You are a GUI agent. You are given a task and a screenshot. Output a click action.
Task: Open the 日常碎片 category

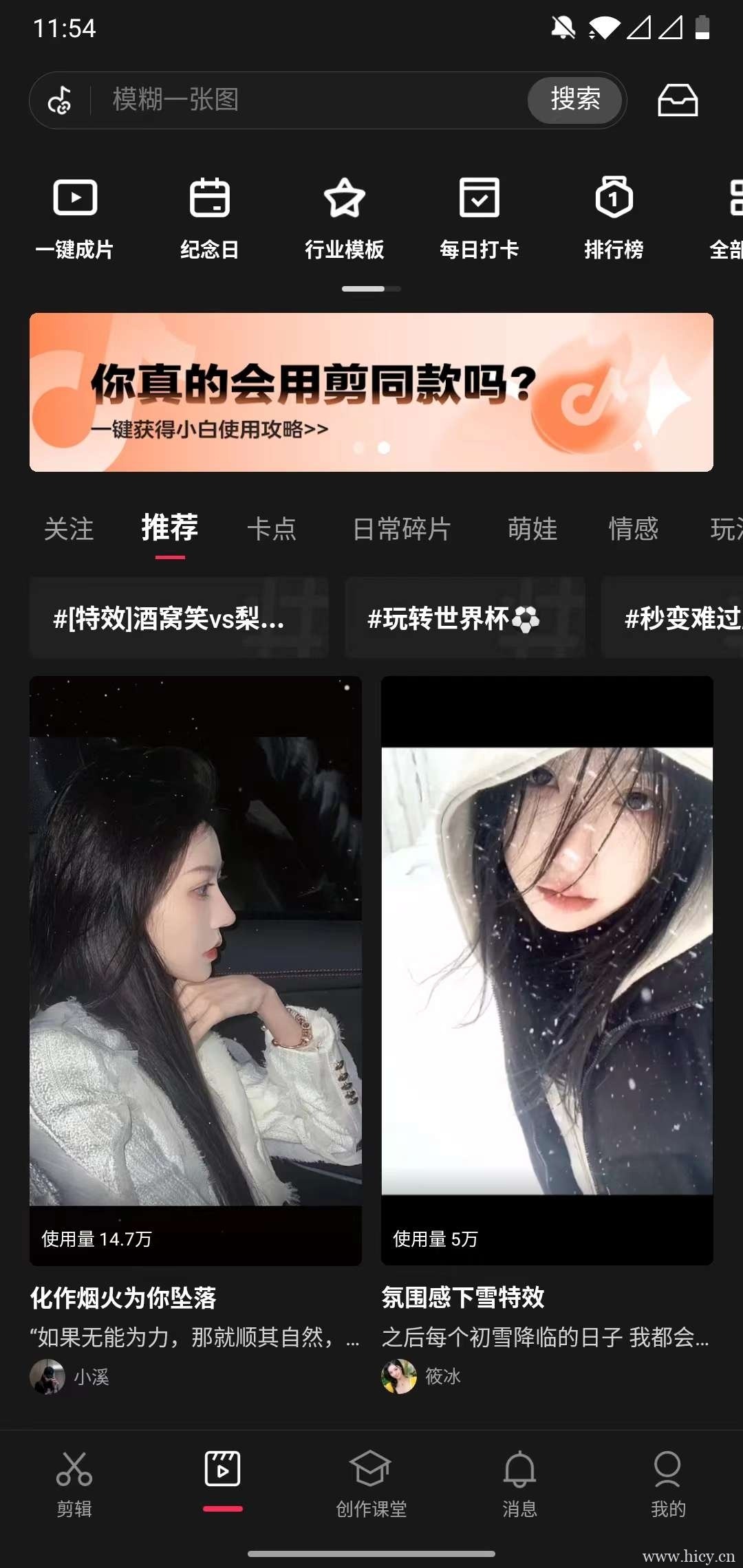pos(401,530)
